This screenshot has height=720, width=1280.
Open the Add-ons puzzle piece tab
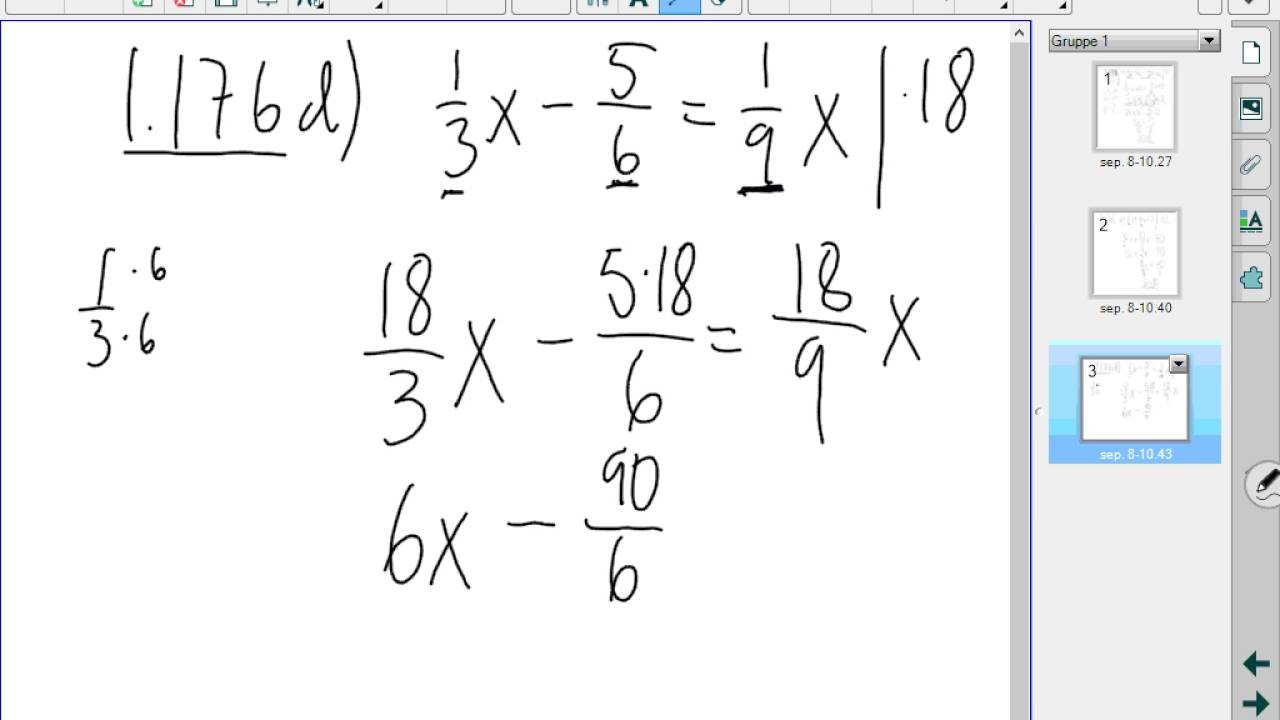click(x=1251, y=278)
